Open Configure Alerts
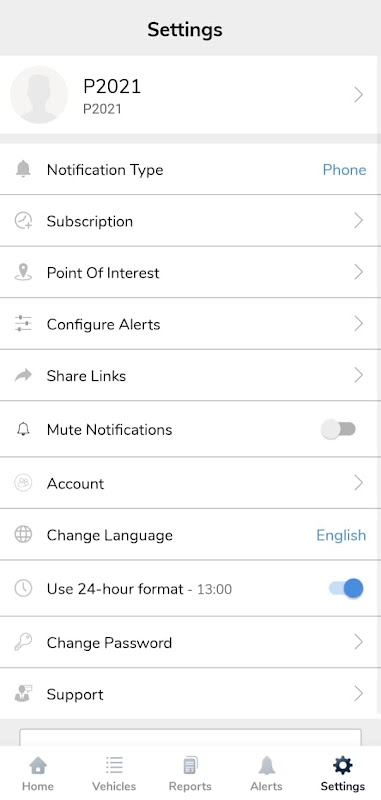This screenshot has width=381, height=800. [x=190, y=324]
